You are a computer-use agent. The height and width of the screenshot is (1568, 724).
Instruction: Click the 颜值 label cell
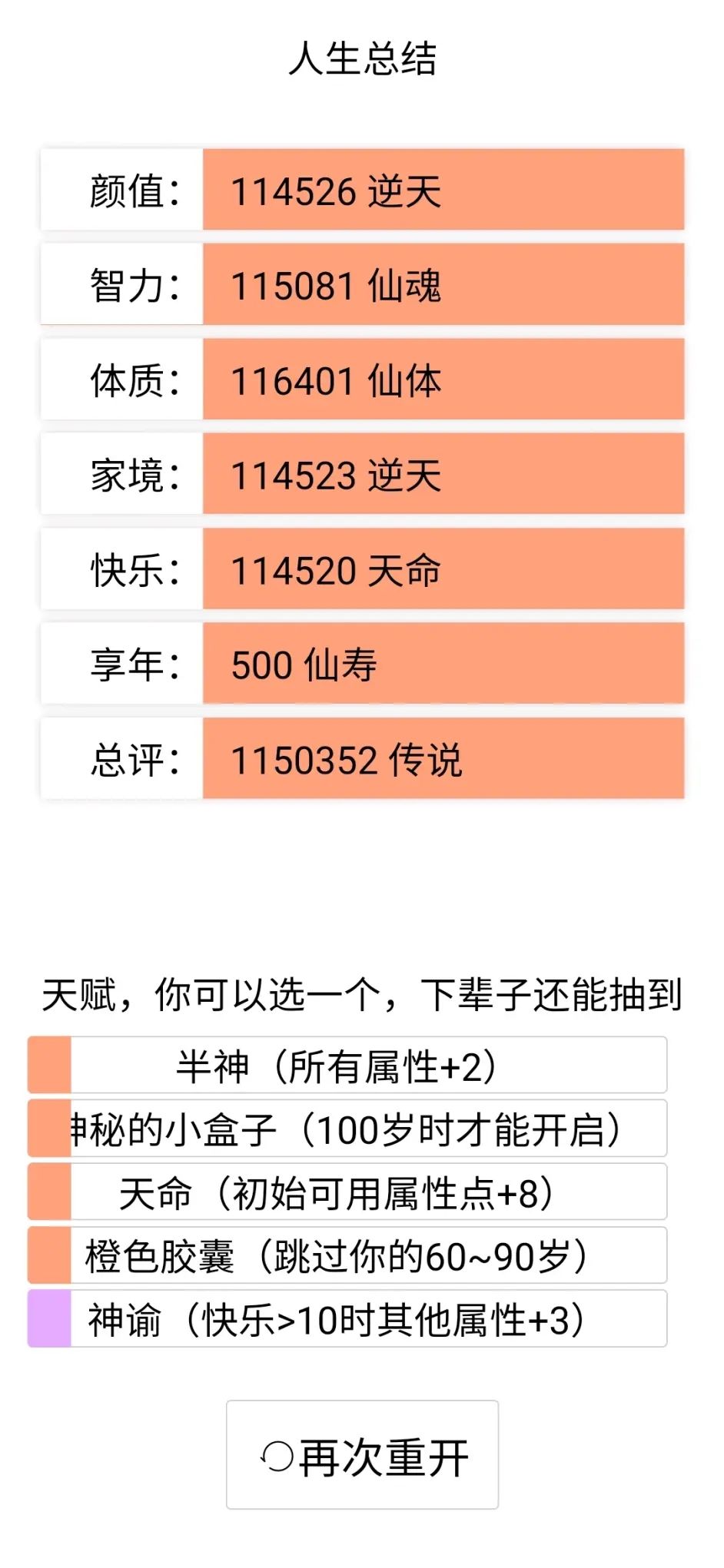120,191
